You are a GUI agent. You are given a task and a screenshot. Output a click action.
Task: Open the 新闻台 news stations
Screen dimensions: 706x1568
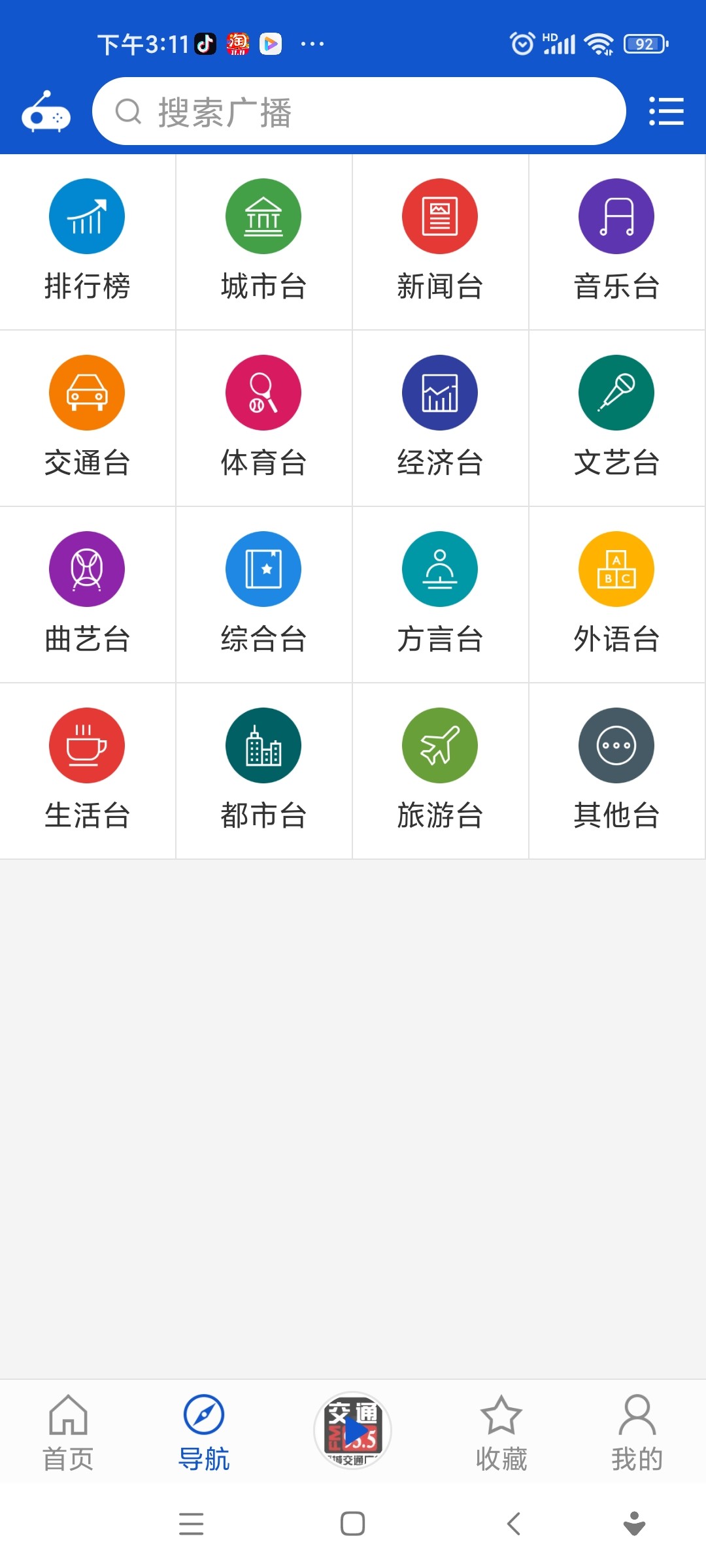tap(441, 242)
